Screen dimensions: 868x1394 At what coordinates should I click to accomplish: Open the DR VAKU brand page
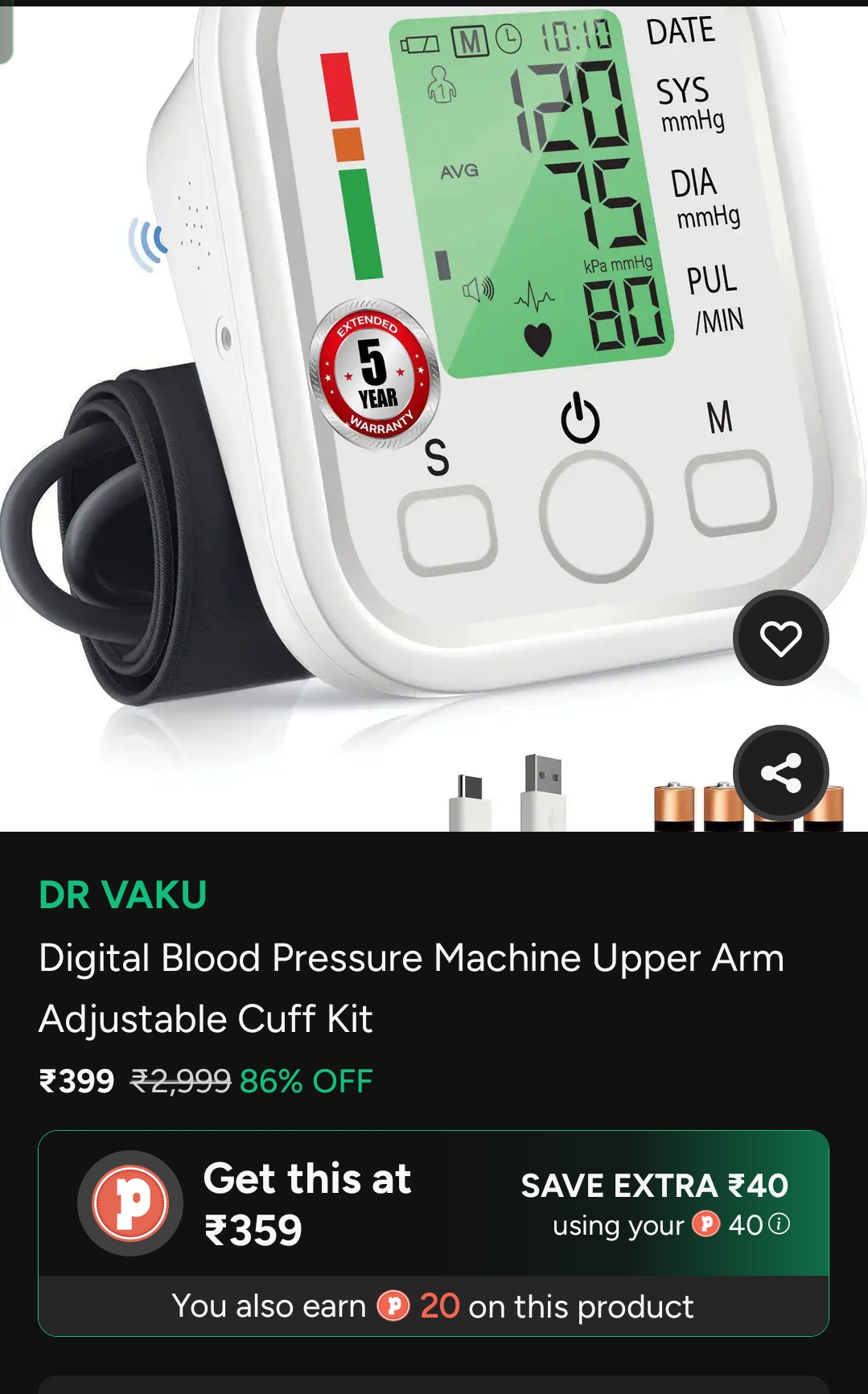click(123, 894)
